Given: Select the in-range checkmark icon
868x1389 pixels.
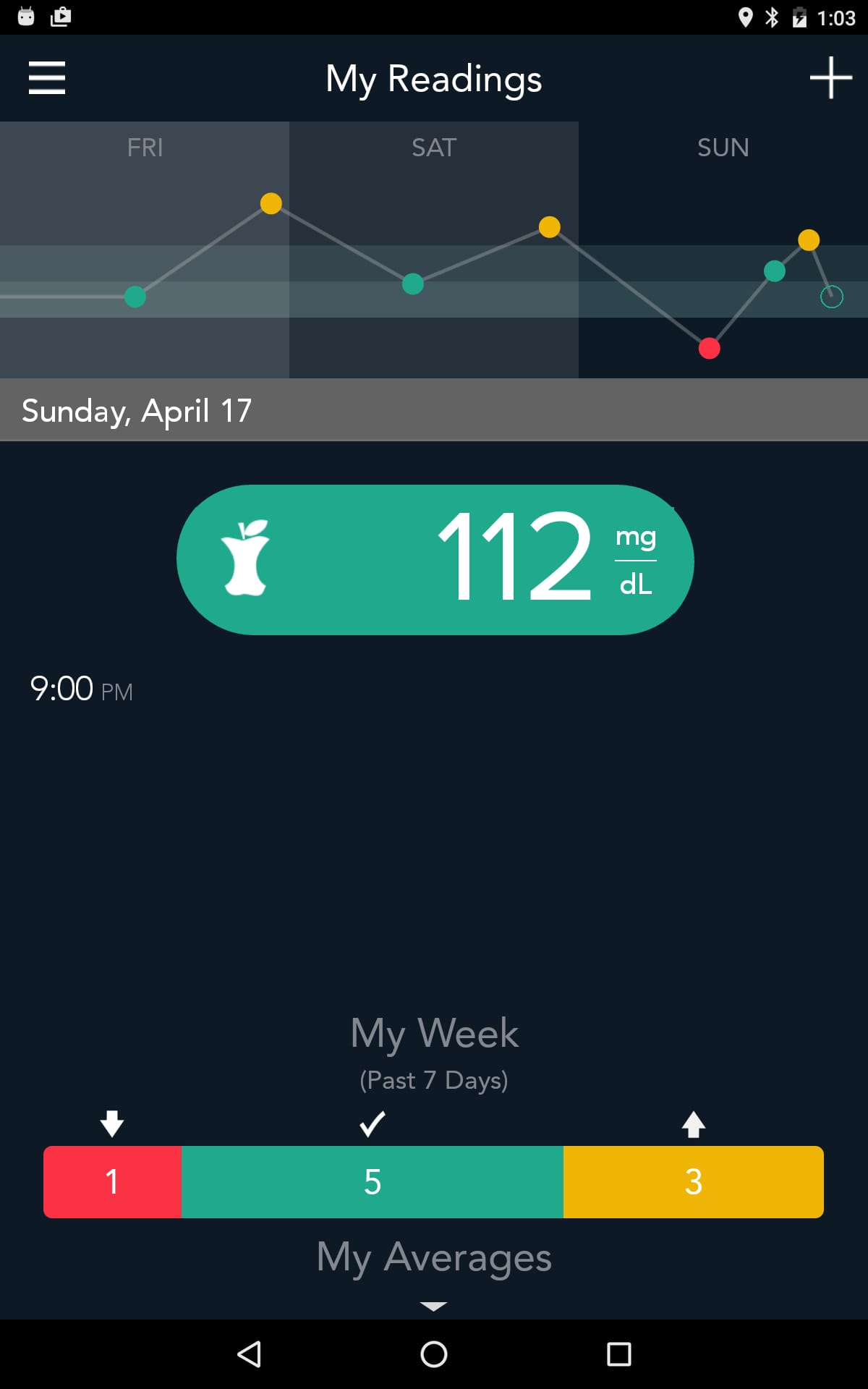Looking at the screenshot, I should [372, 1123].
